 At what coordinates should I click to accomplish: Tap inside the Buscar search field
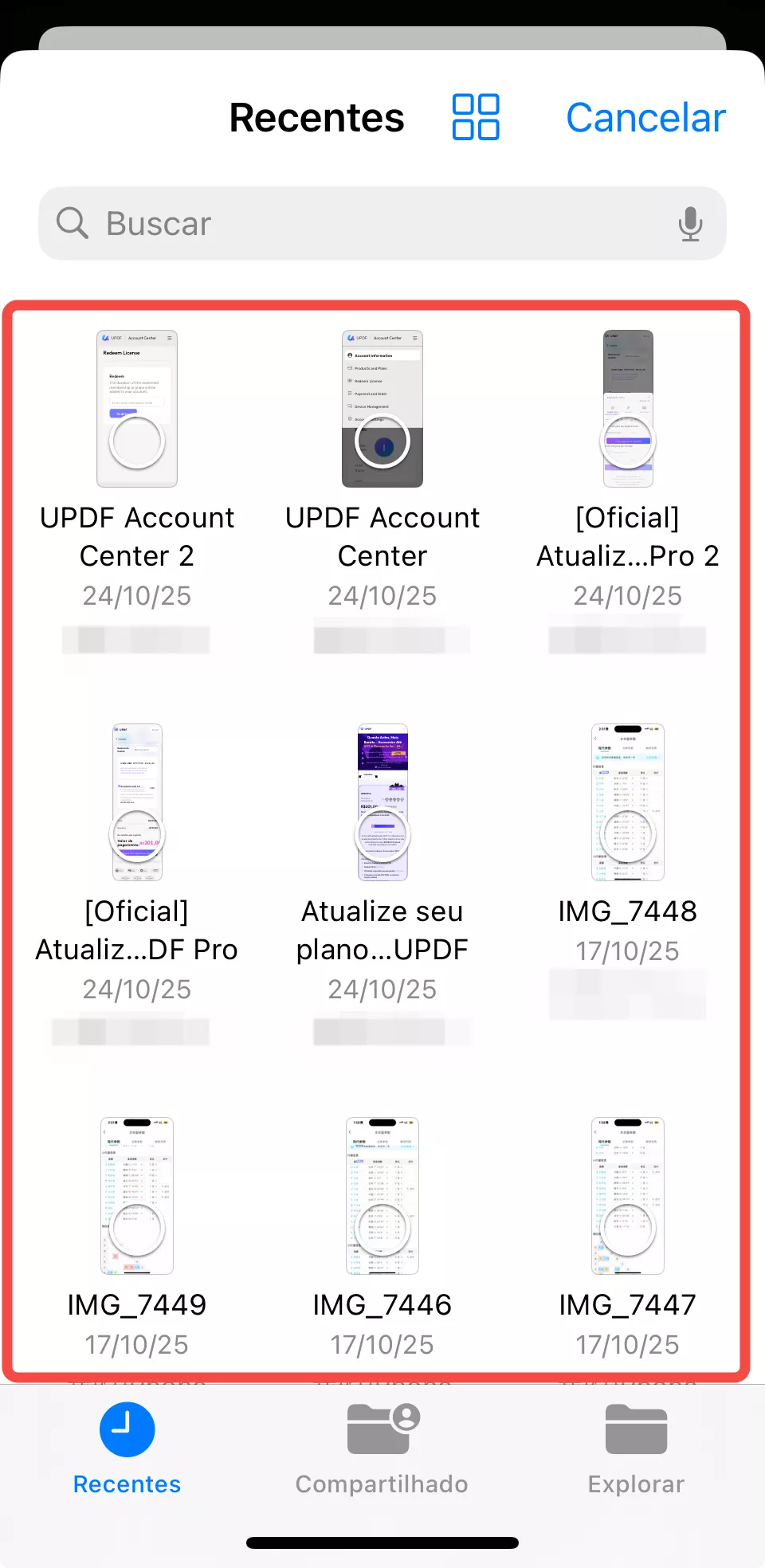(319, 224)
